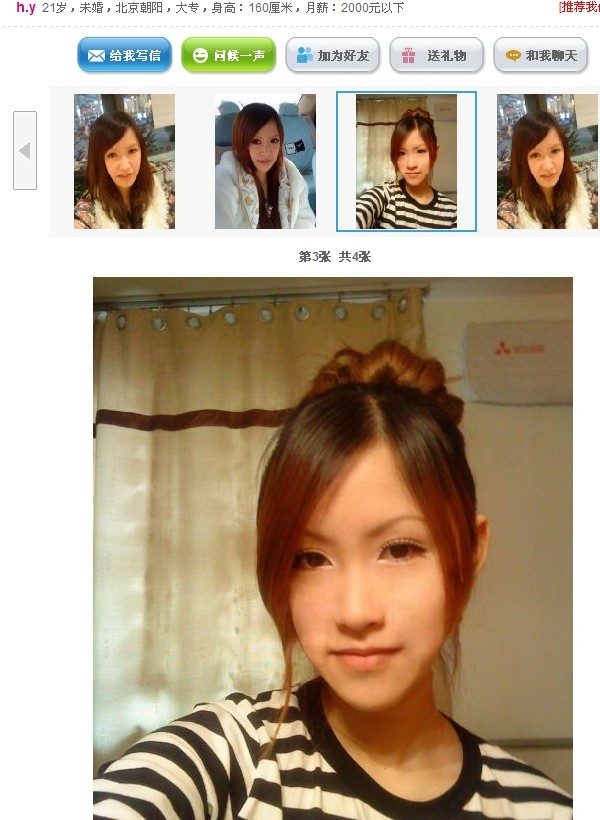Start chat with 和我聊天
The height and width of the screenshot is (820, 600).
coord(540,55)
